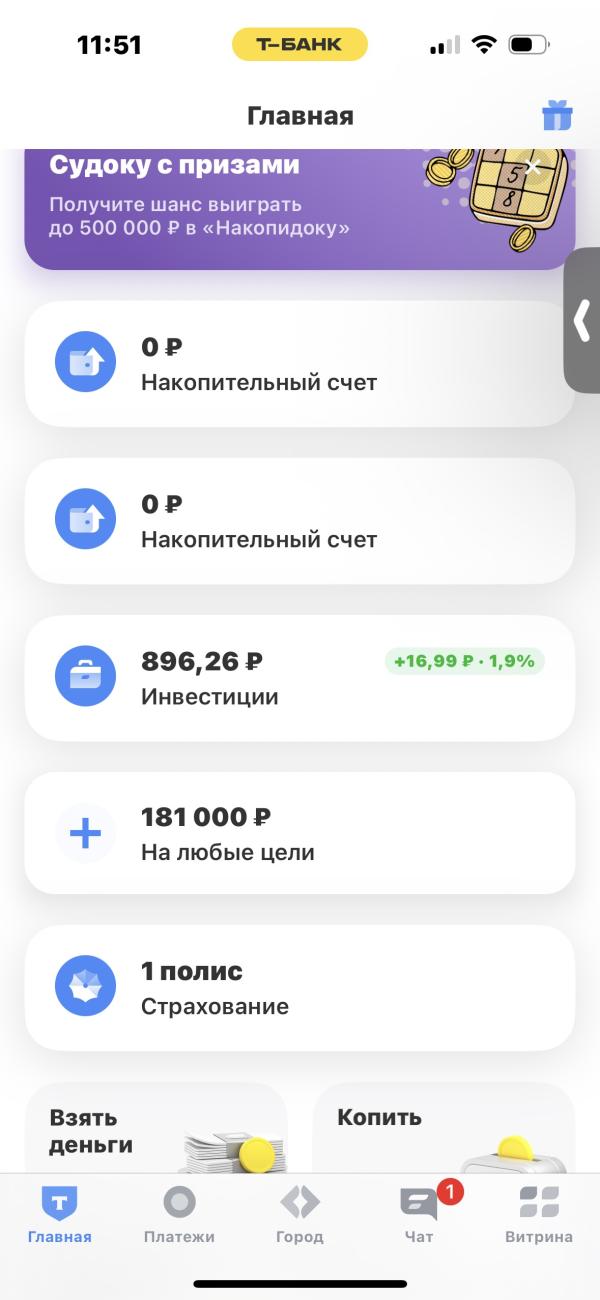Screen dimensions: 600x1300
Task: Open the Чат tab
Action: click(x=419, y=1214)
